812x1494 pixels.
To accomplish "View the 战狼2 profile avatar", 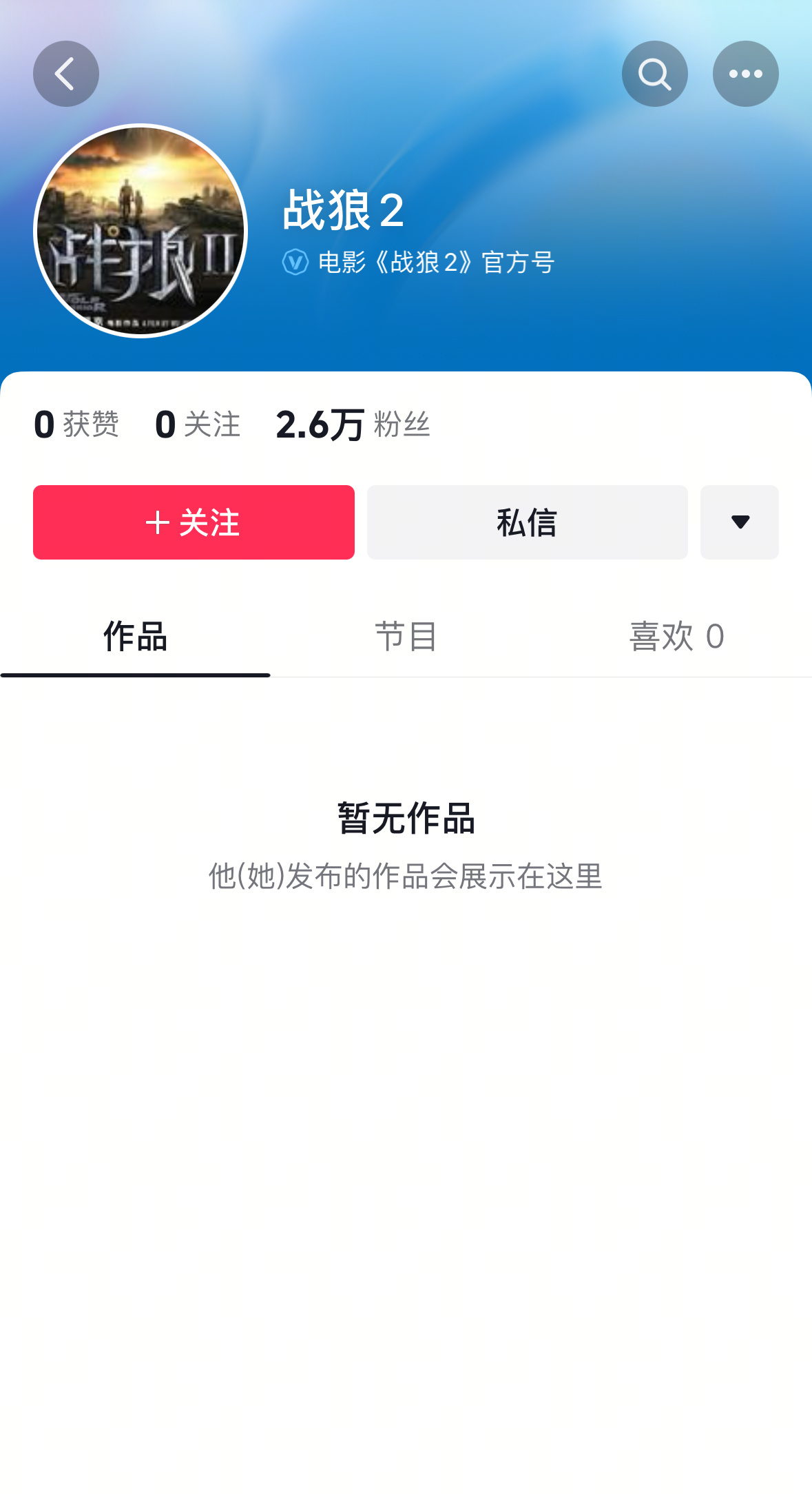I will click(140, 231).
